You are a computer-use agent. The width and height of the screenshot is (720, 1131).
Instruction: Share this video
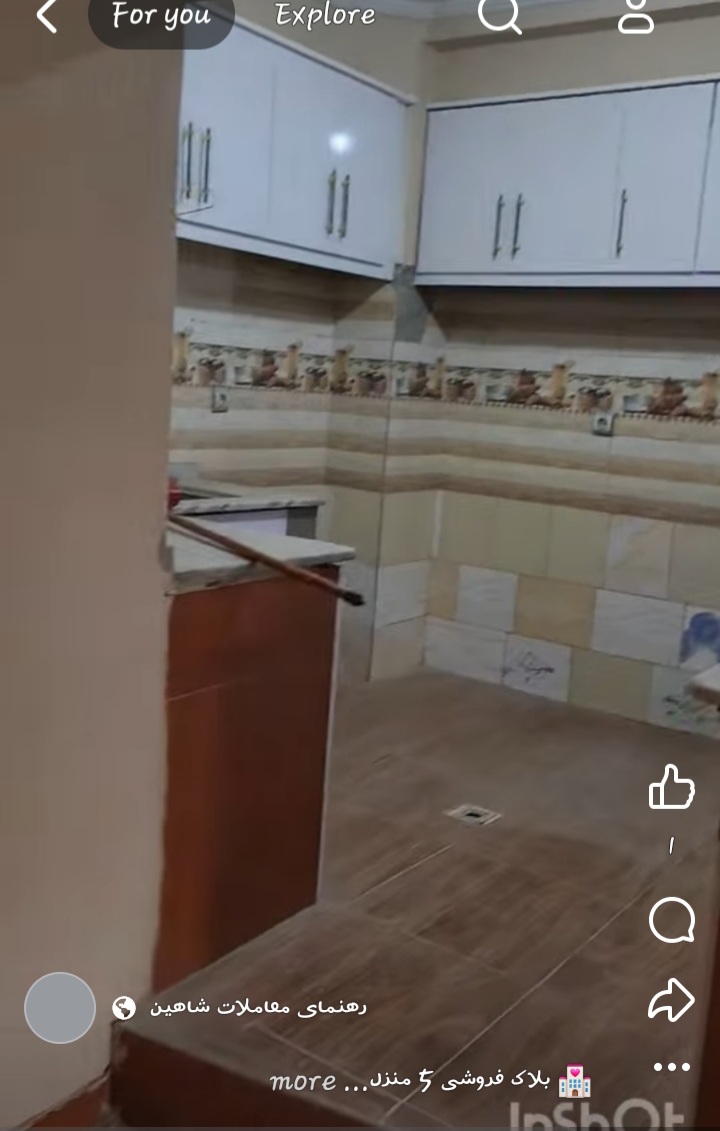672,998
